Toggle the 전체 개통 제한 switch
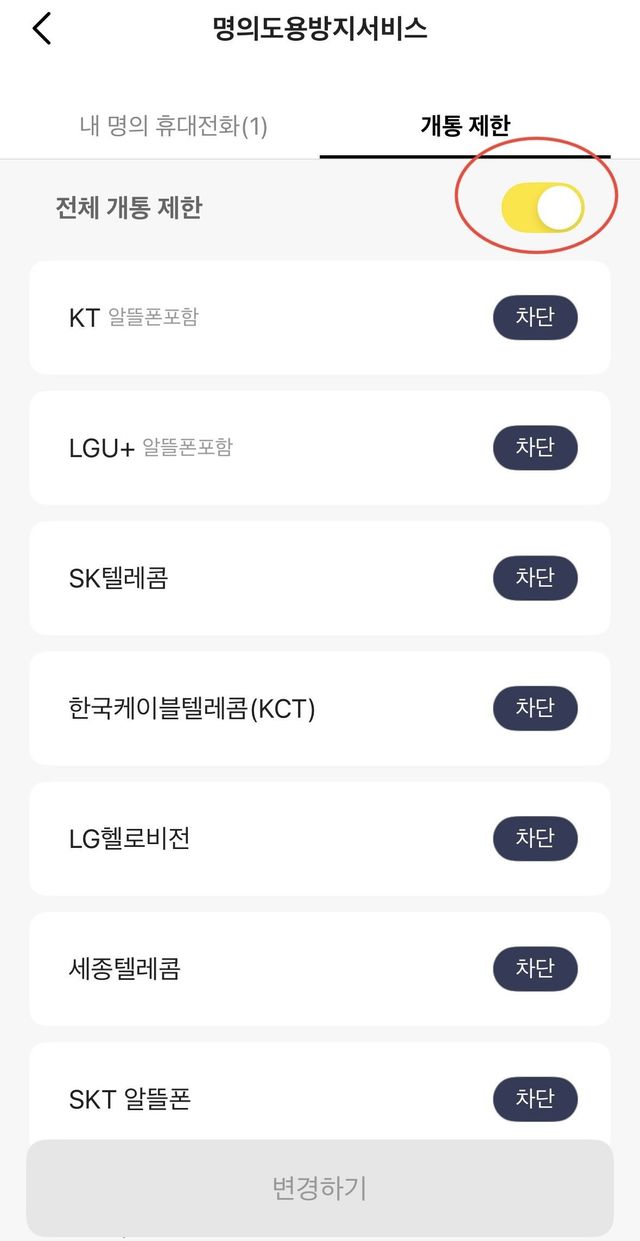Image resolution: width=640 pixels, height=1241 pixels. [x=543, y=207]
